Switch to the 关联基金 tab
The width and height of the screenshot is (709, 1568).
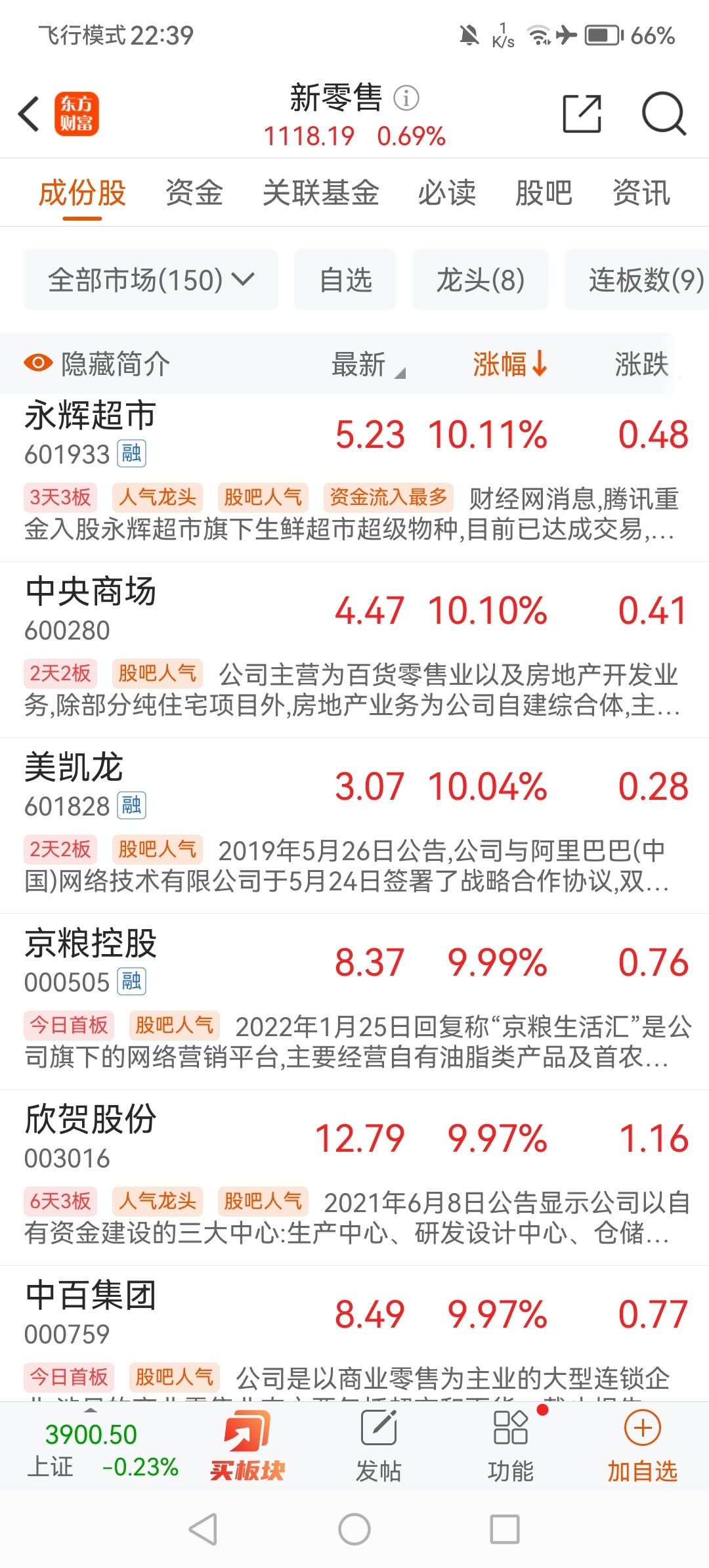tap(321, 193)
